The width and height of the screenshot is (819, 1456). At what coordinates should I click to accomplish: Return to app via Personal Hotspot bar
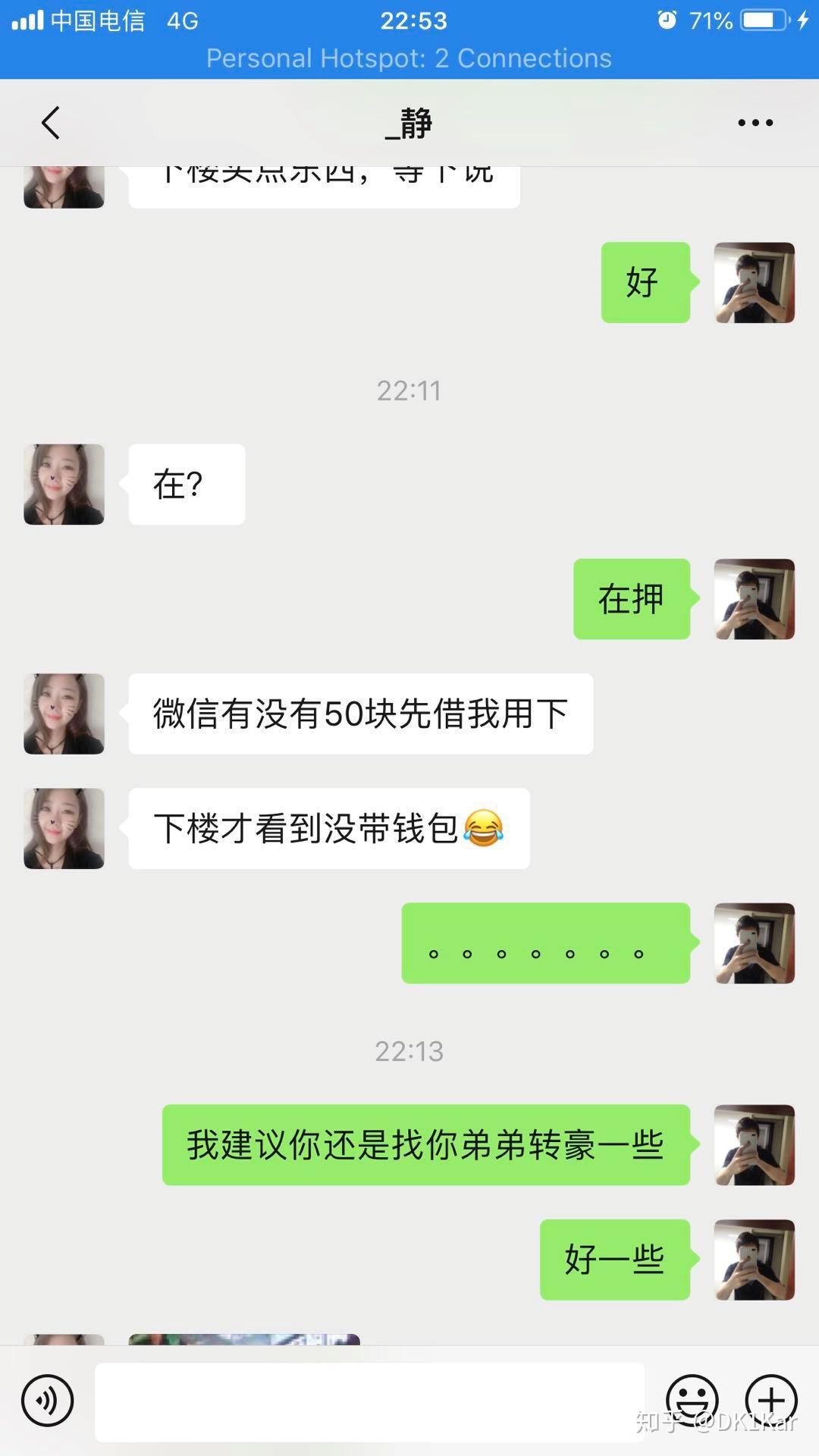[x=409, y=58]
